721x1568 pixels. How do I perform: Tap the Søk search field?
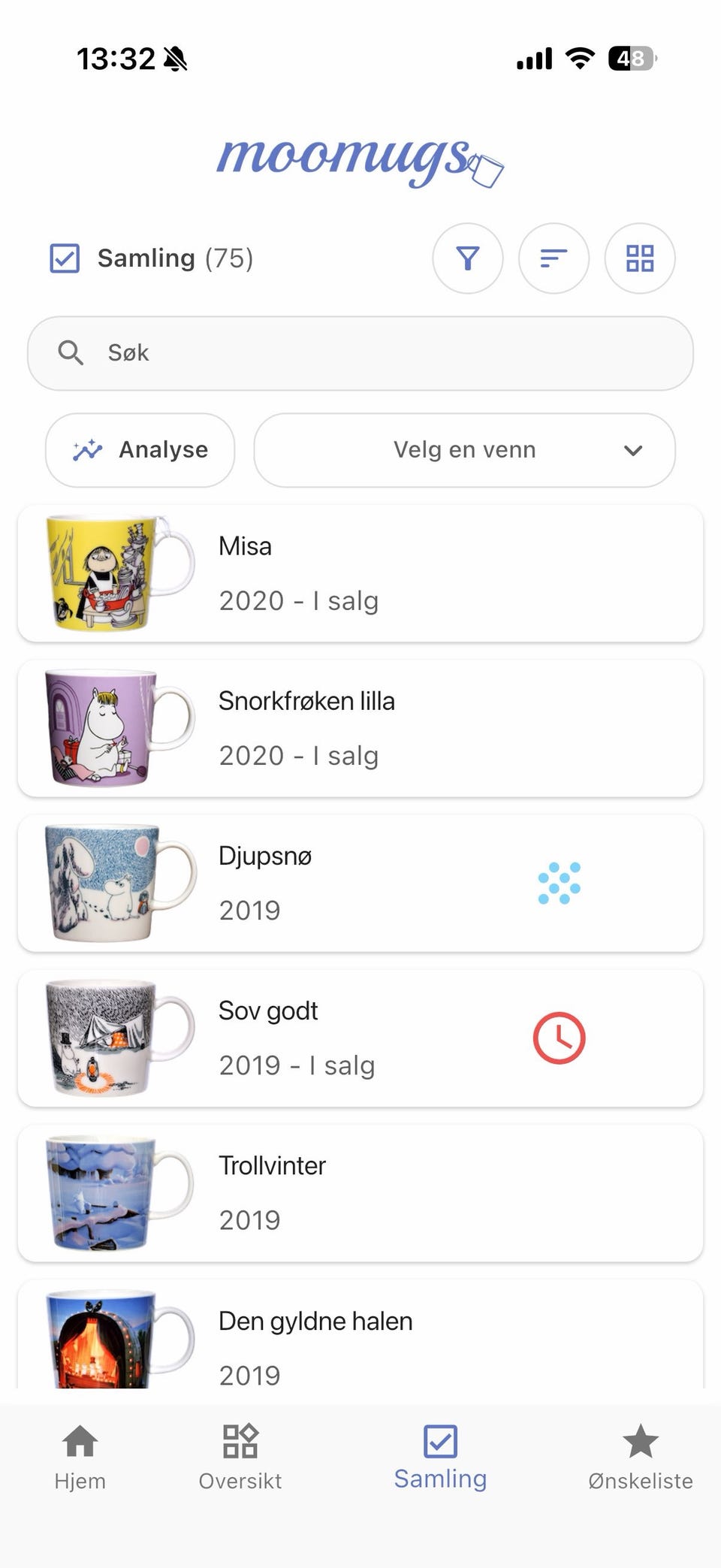360,353
